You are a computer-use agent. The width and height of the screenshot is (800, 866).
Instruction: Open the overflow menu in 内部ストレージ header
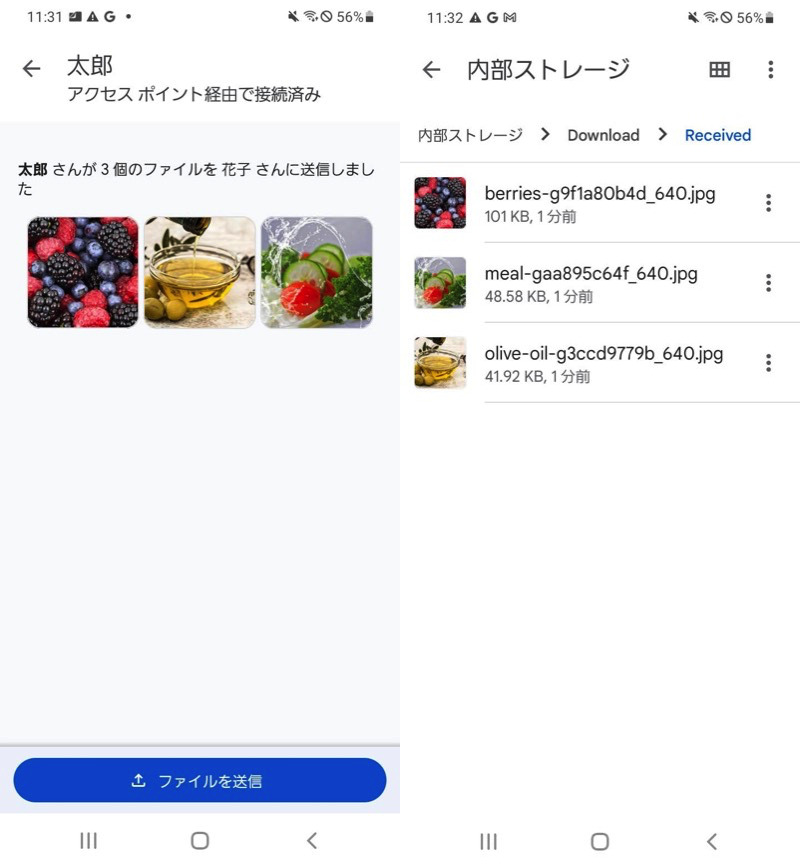pos(770,69)
